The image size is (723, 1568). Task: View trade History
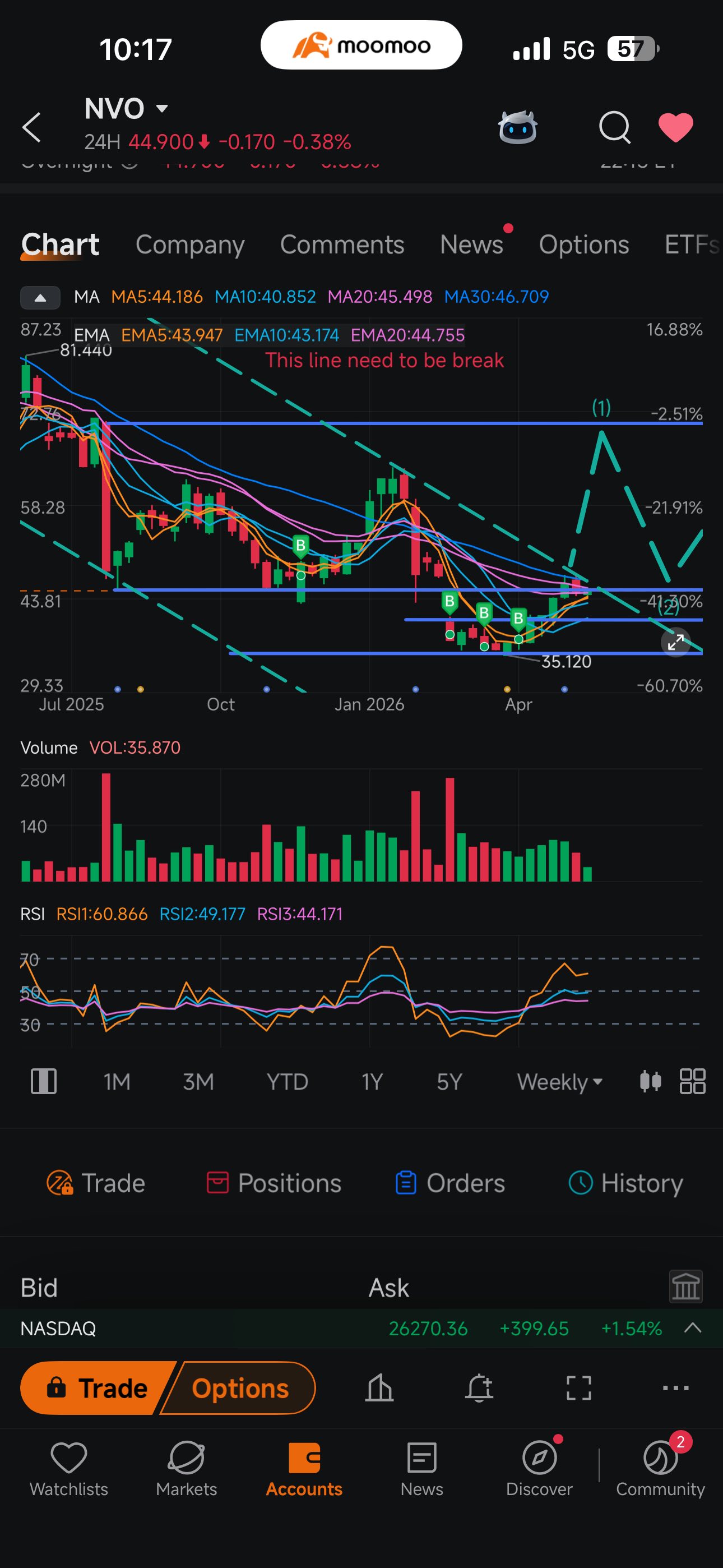(x=625, y=1183)
